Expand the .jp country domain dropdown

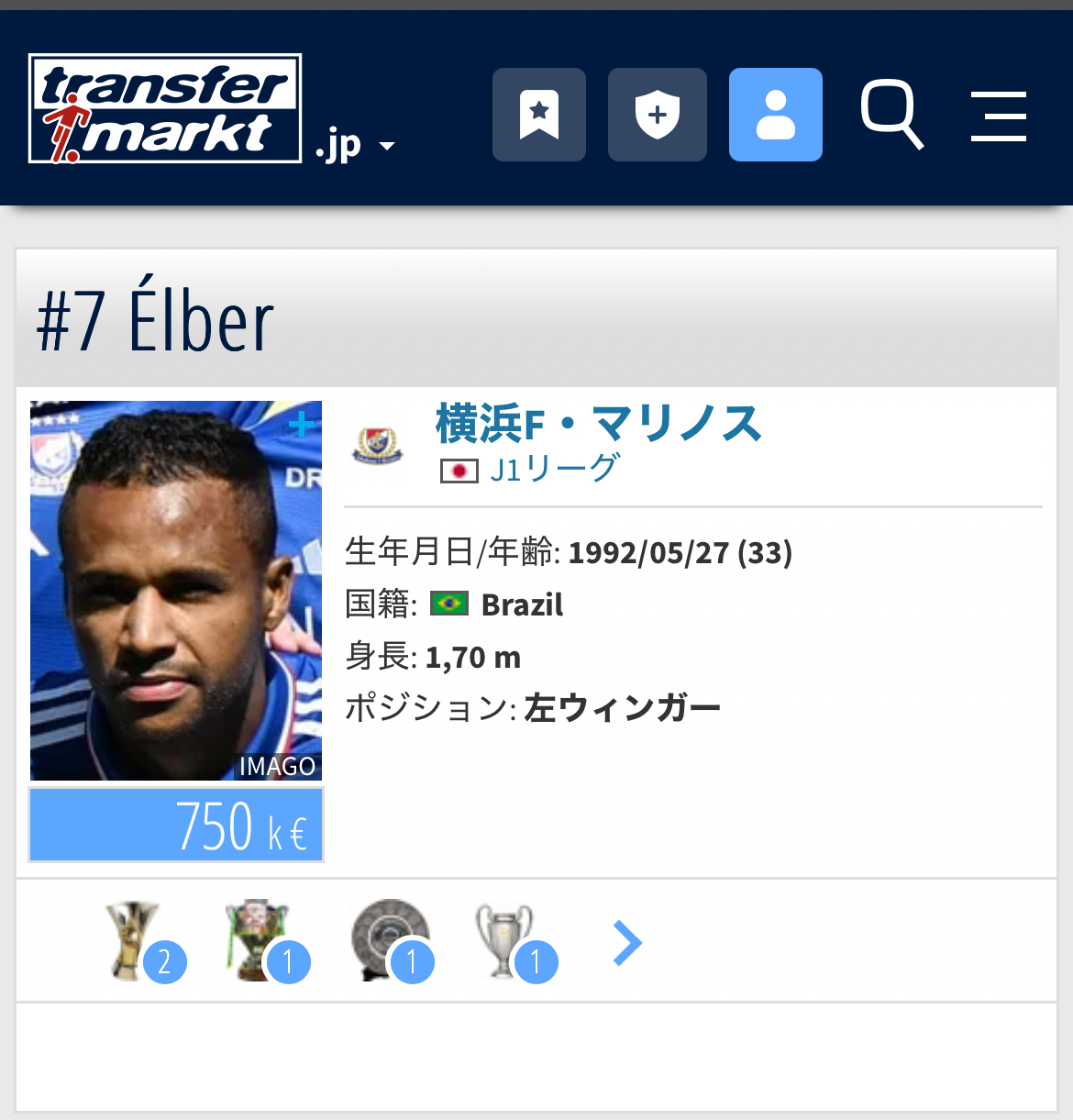click(354, 146)
